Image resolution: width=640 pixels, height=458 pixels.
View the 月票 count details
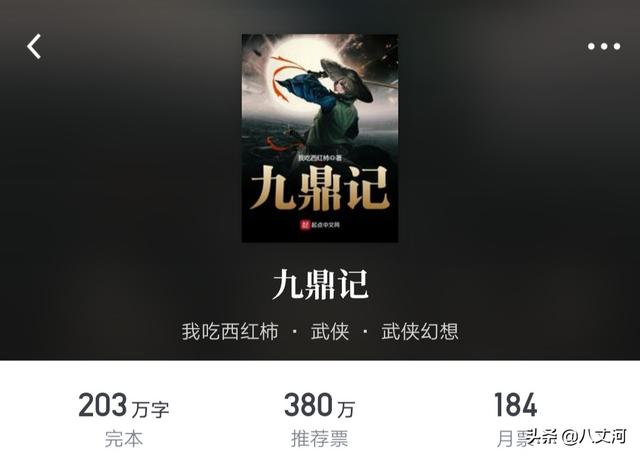pyautogui.click(x=515, y=418)
